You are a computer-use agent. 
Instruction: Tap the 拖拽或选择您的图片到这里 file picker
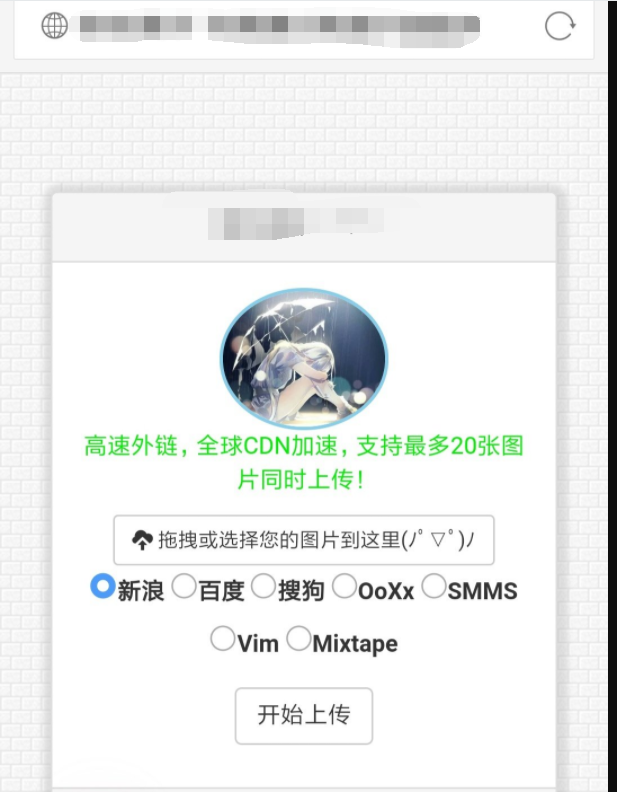tap(304, 541)
